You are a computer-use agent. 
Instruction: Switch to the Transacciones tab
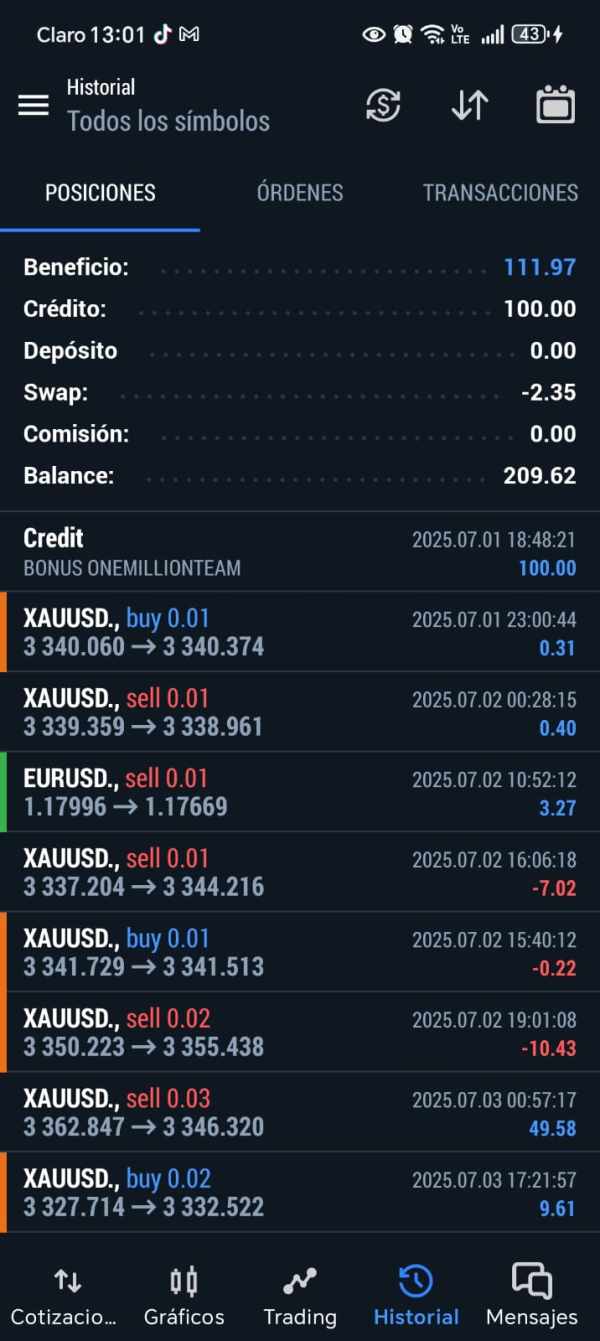500,193
